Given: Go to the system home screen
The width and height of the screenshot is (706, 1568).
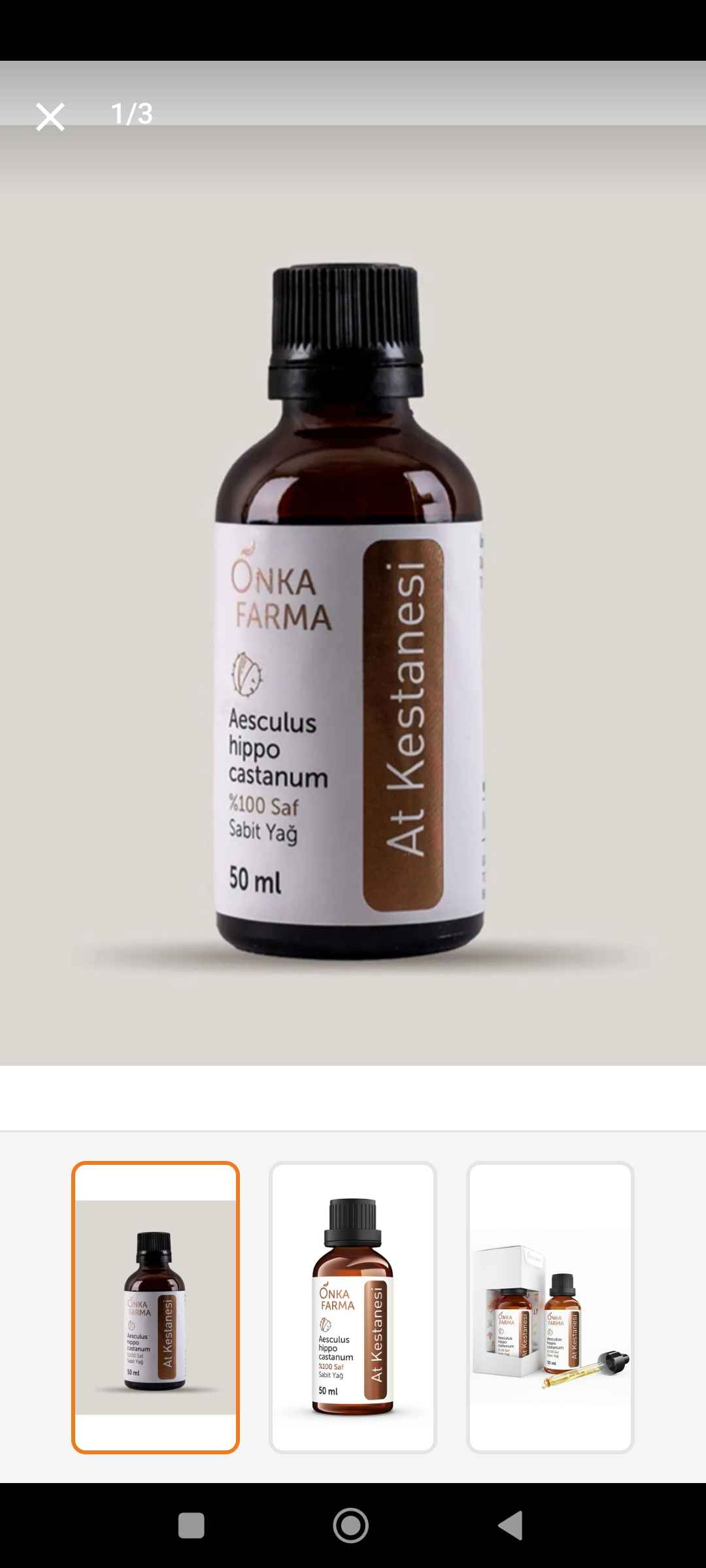Looking at the screenshot, I should (x=351, y=1526).
